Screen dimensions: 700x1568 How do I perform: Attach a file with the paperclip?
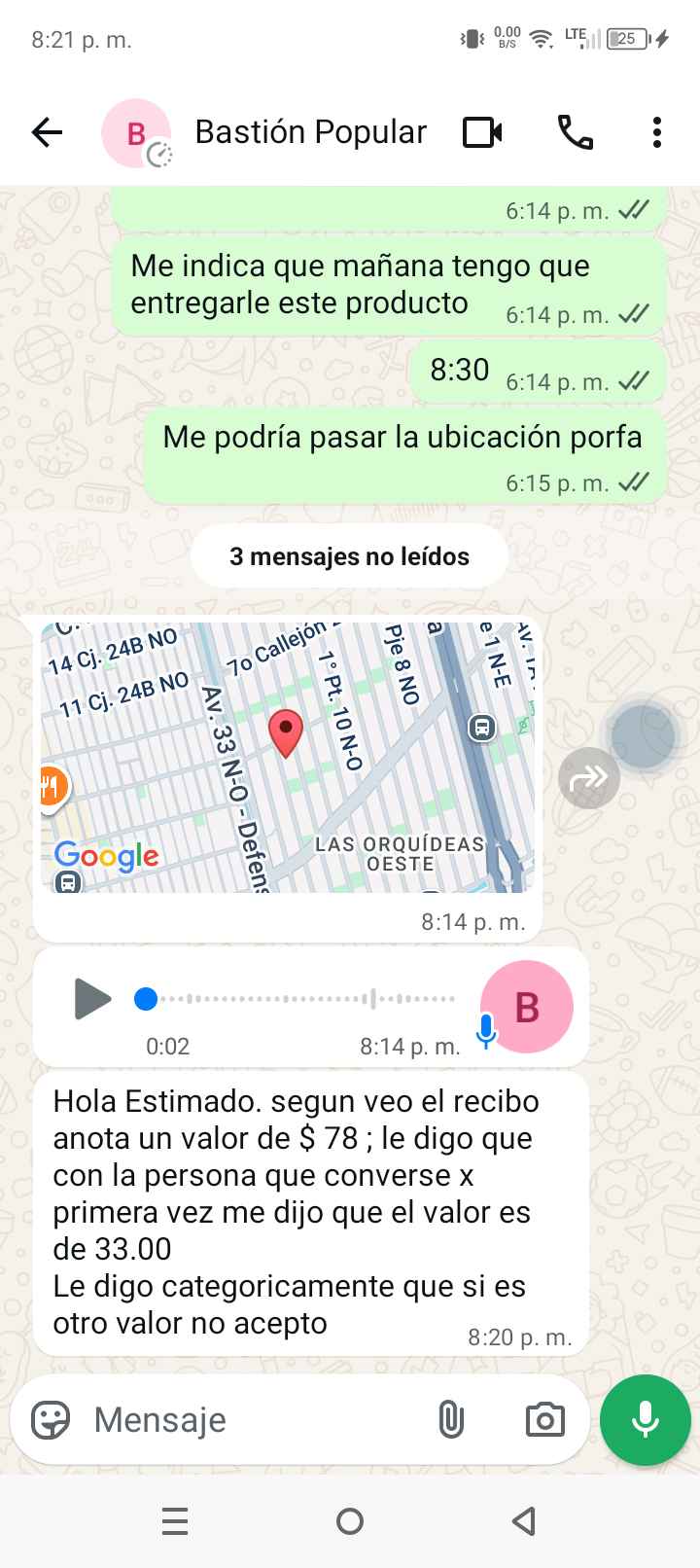(450, 1420)
